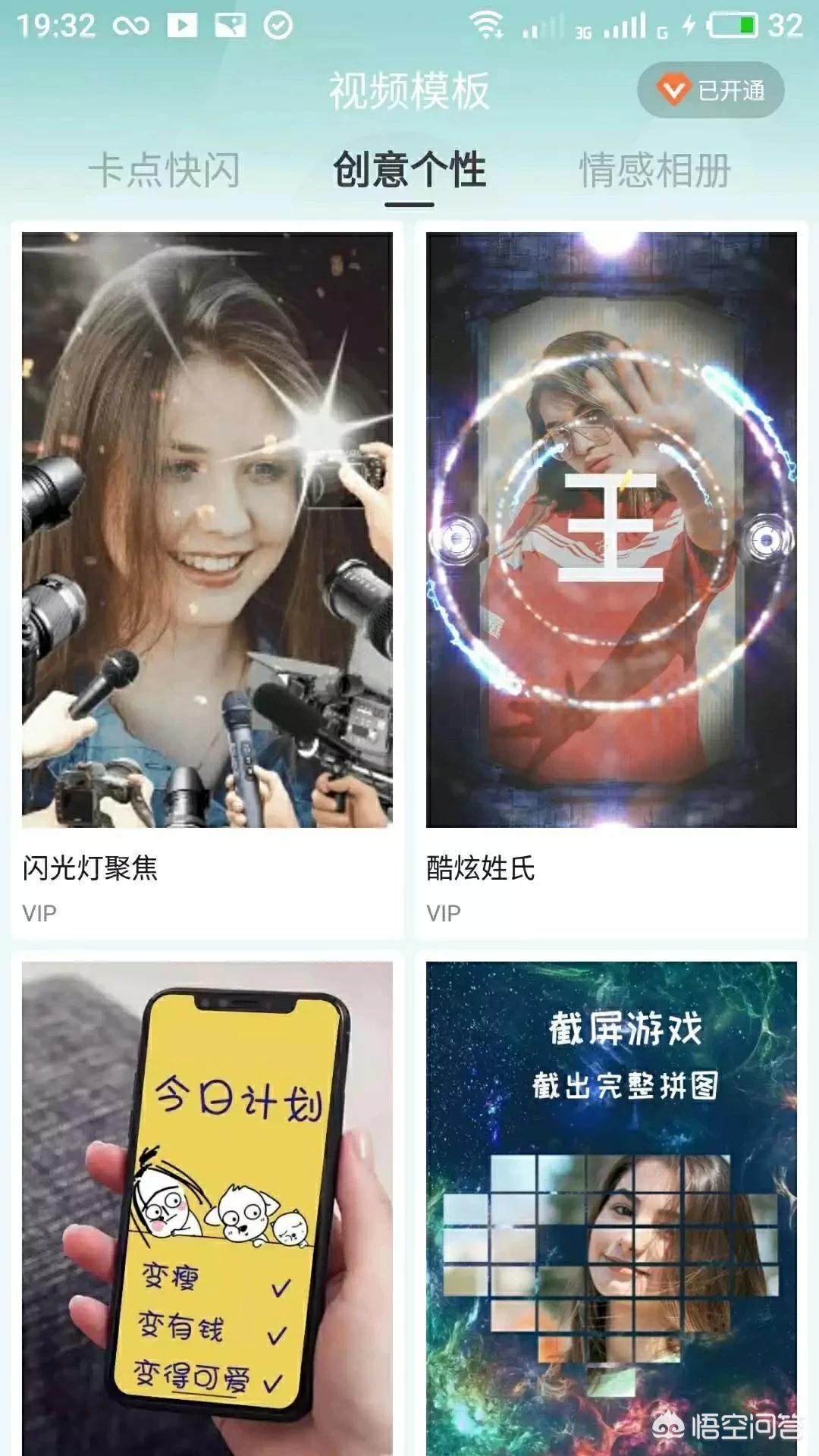This screenshot has height=1456, width=819.
Task: Go to the 情感相册 tab
Action: tap(655, 170)
